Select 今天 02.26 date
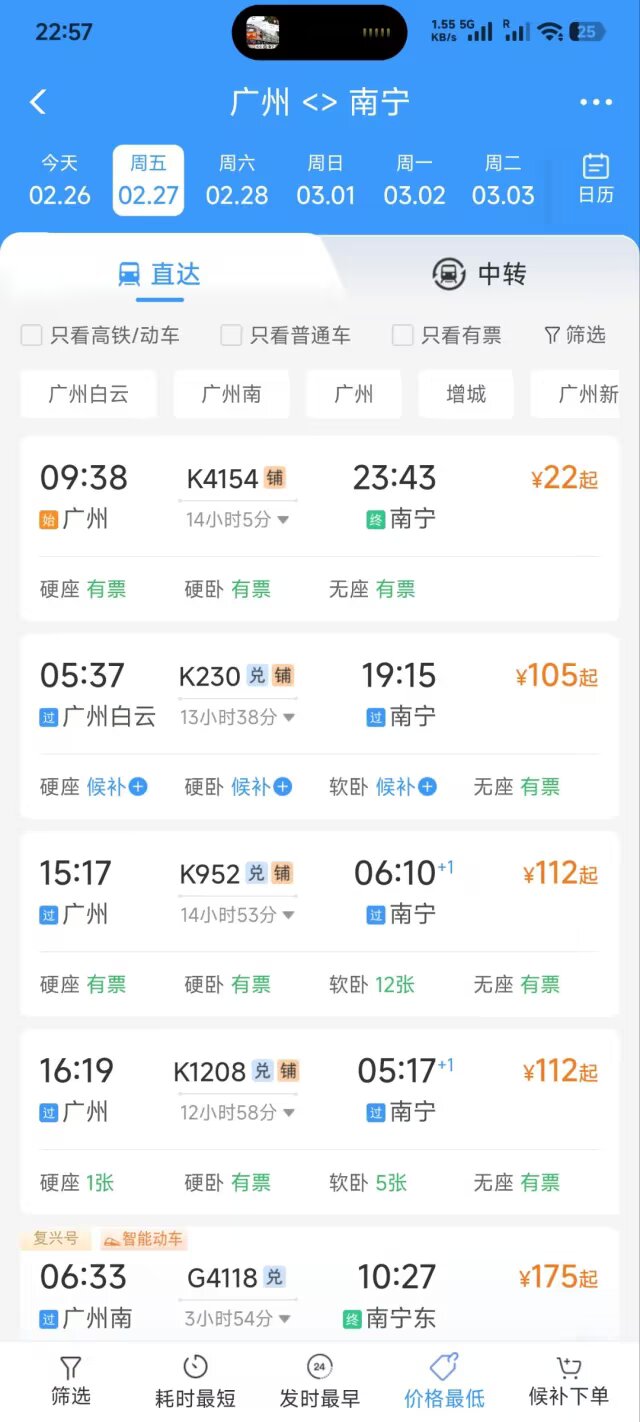Viewport: 640px width, 1422px height. click(x=60, y=180)
